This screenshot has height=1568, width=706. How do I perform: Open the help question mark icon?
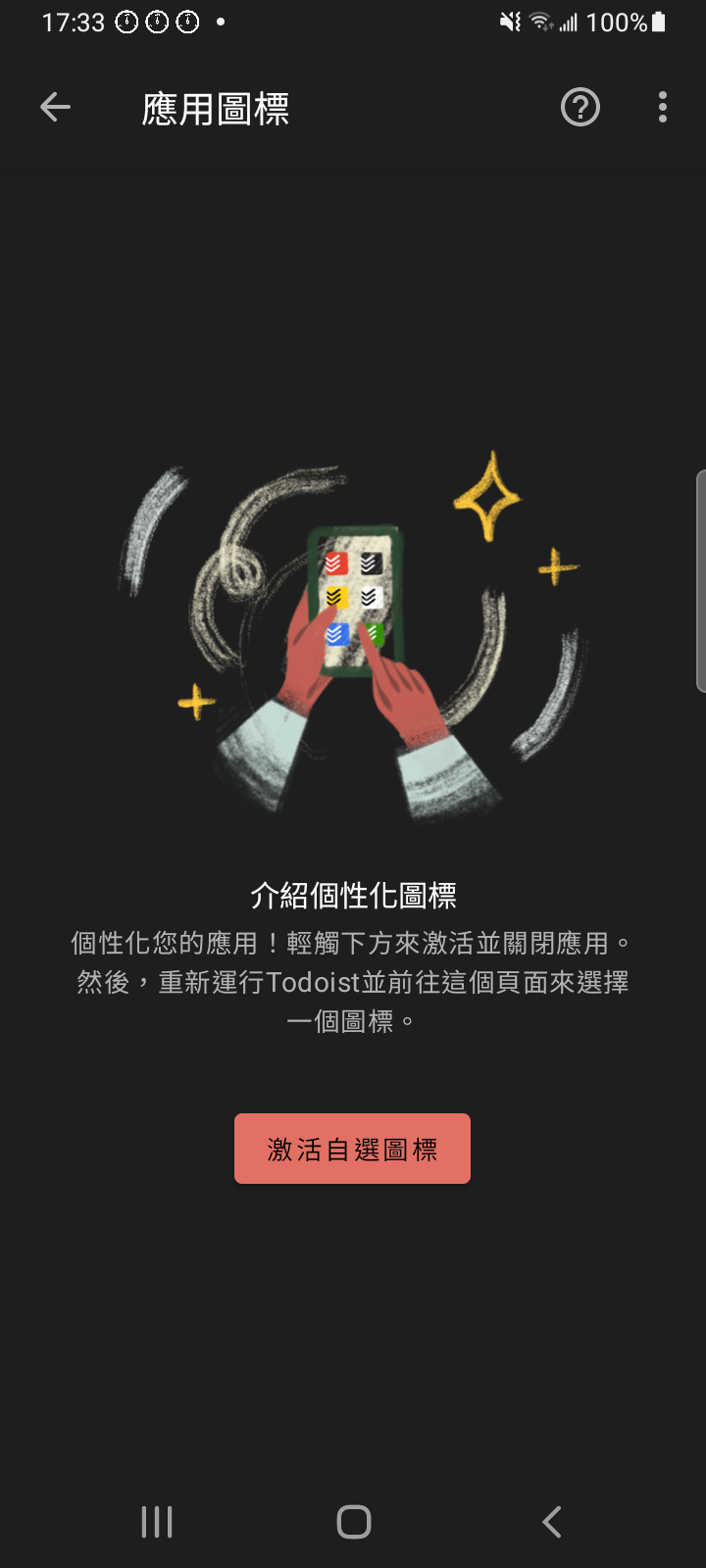pos(580,108)
